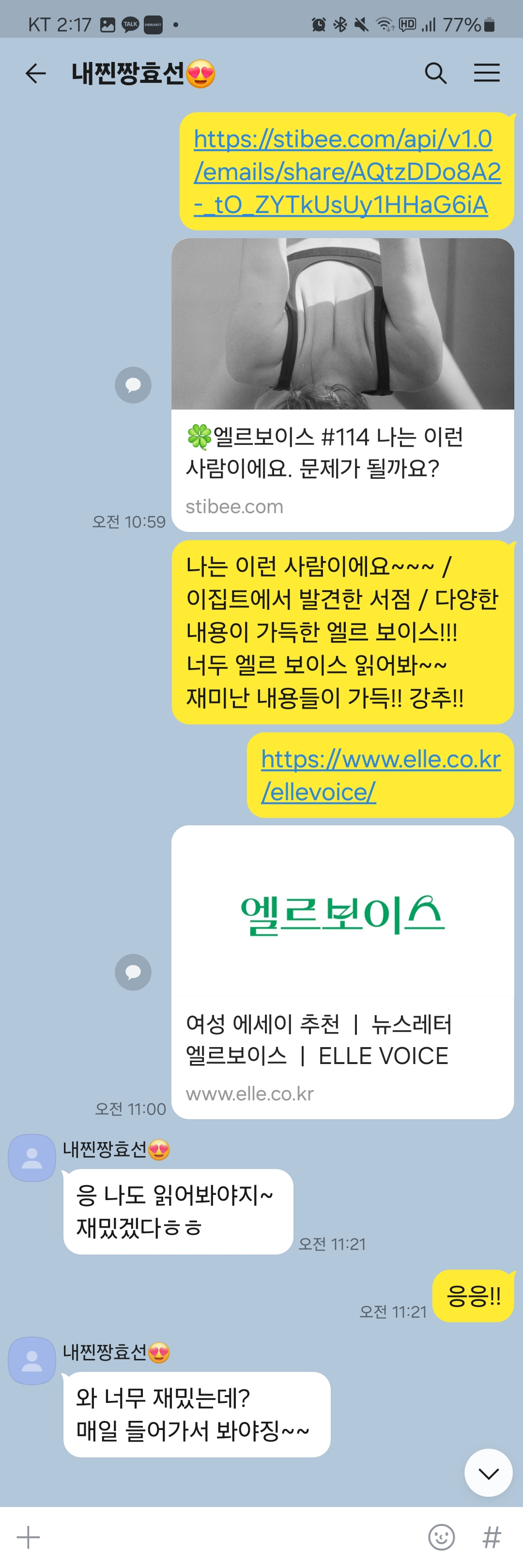Open the www.elle.co.kr/ellevoice link
523x1568 pixels.
pyautogui.click(x=380, y=776)
